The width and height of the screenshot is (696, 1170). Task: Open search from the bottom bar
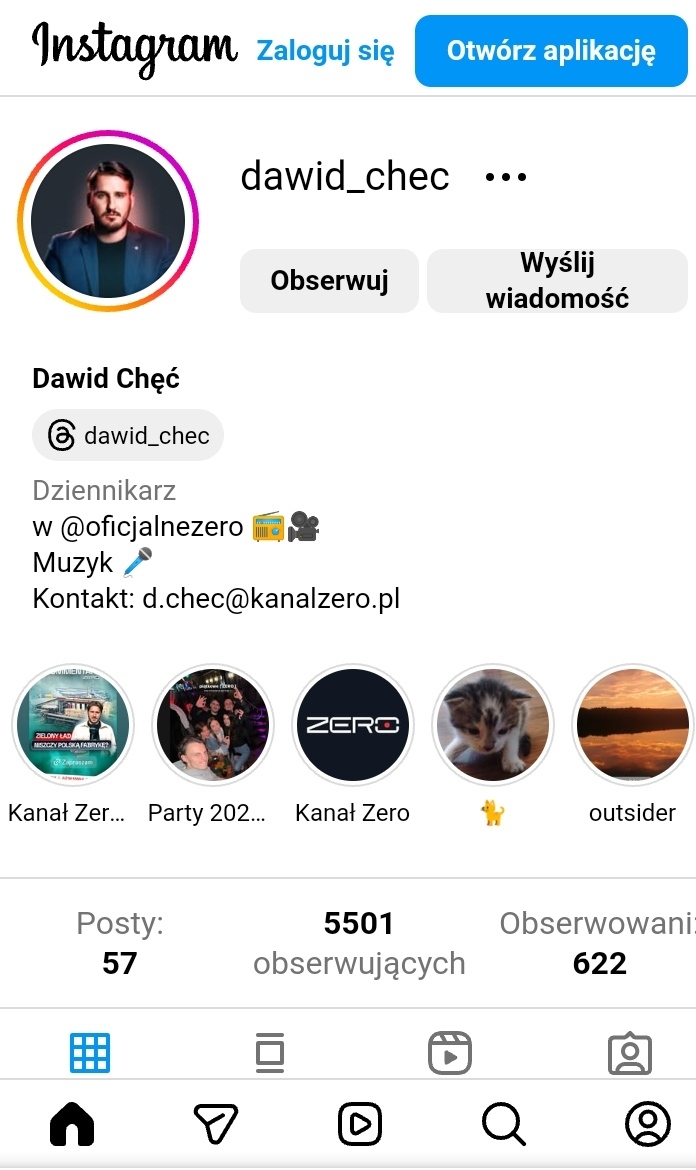click(x=504, y=1125)
